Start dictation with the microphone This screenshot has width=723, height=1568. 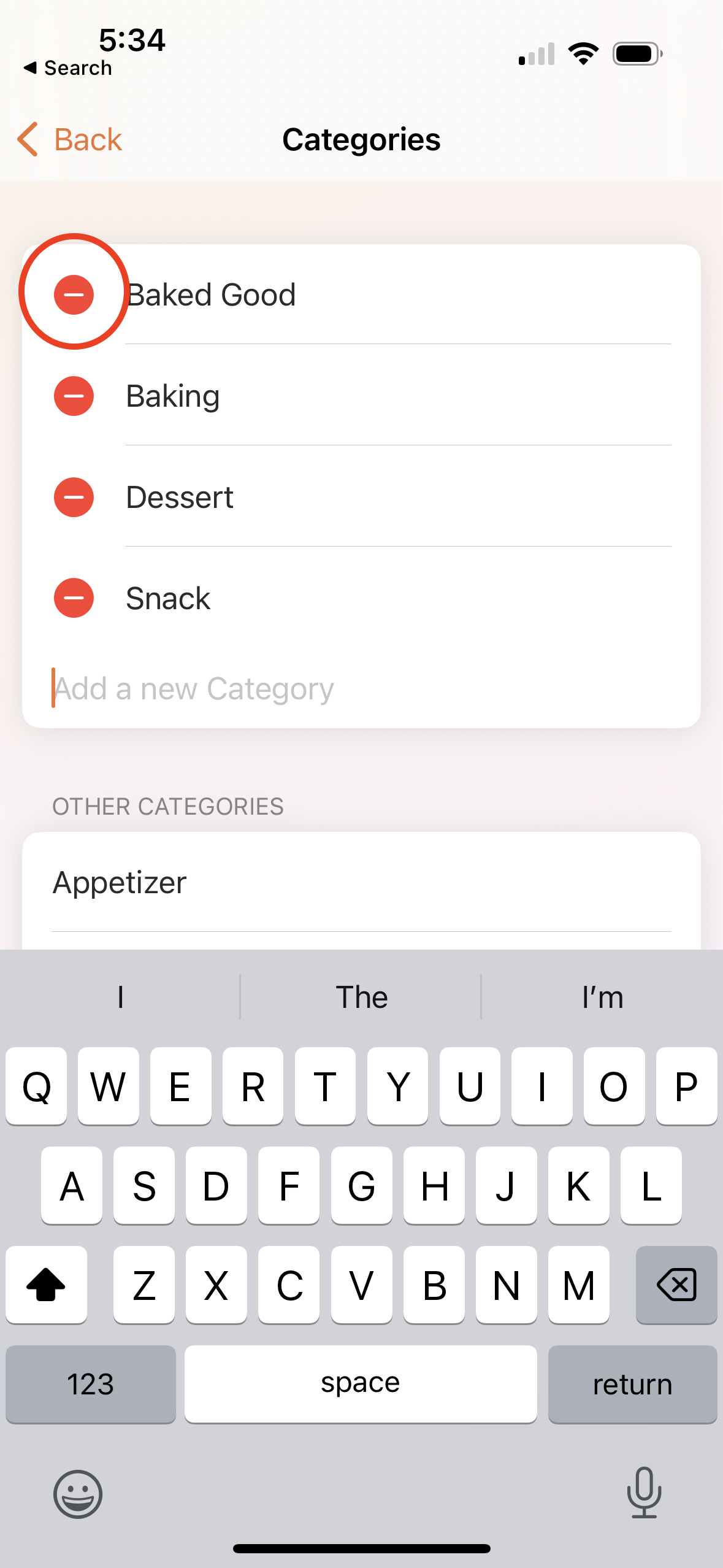[x=644, y=1493]
